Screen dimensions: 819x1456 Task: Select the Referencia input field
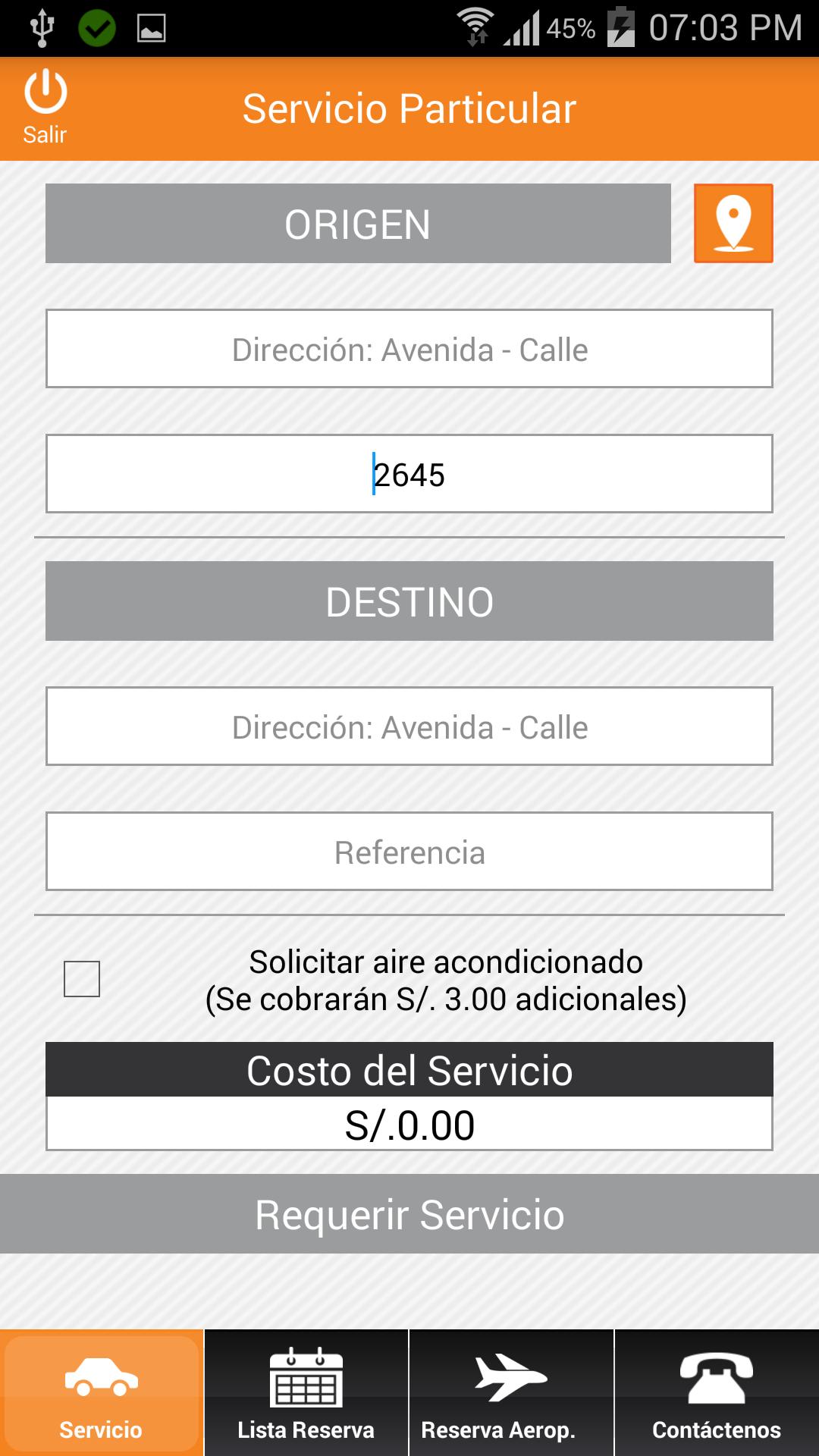coord(409,852)
